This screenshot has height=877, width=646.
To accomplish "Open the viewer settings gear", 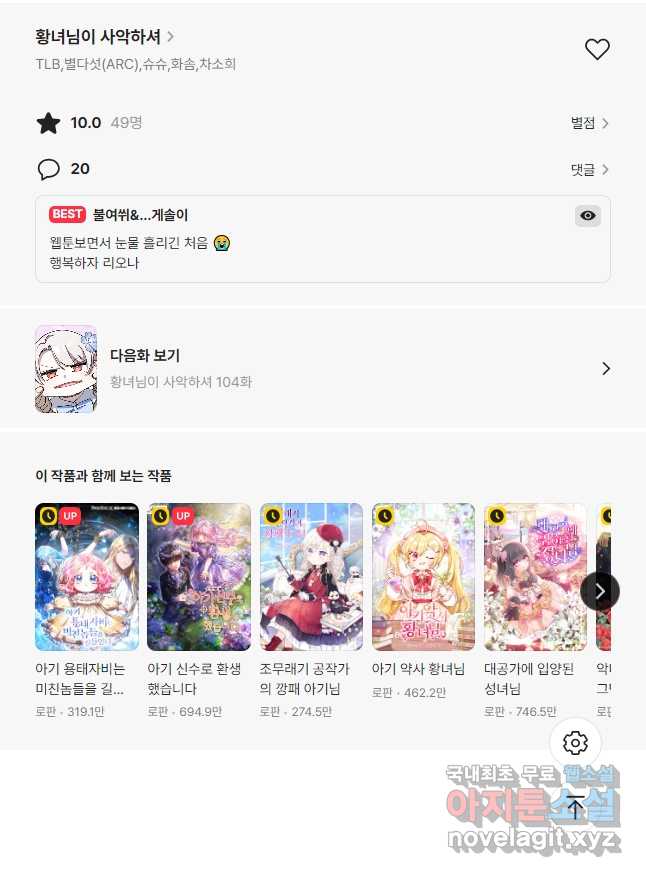I will 575,743.
